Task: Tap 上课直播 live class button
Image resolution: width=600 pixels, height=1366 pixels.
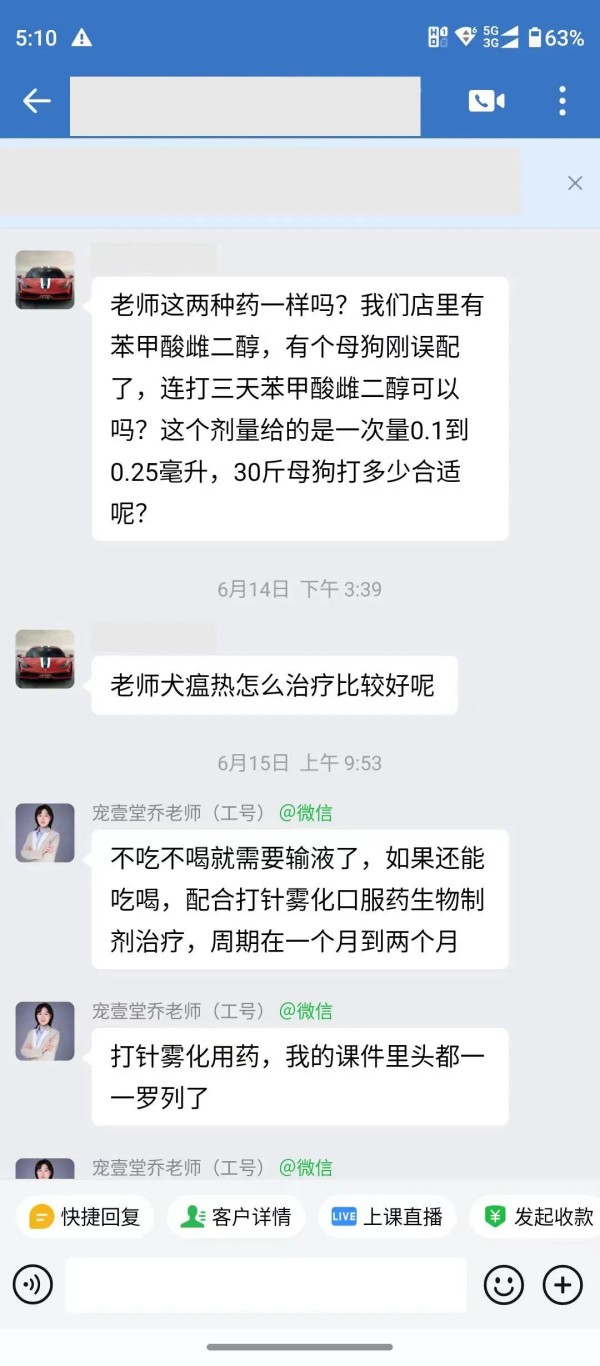Action: (x=387, y=1217)
